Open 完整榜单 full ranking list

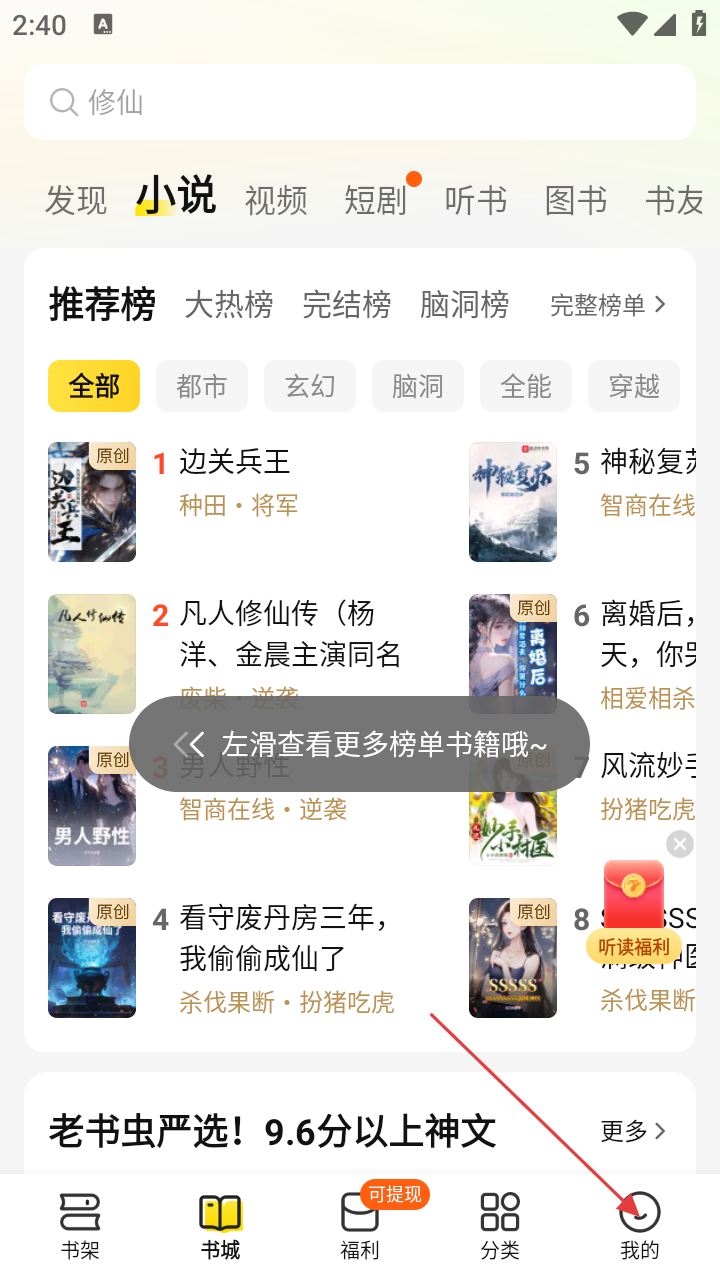click(x=608, y=305)
